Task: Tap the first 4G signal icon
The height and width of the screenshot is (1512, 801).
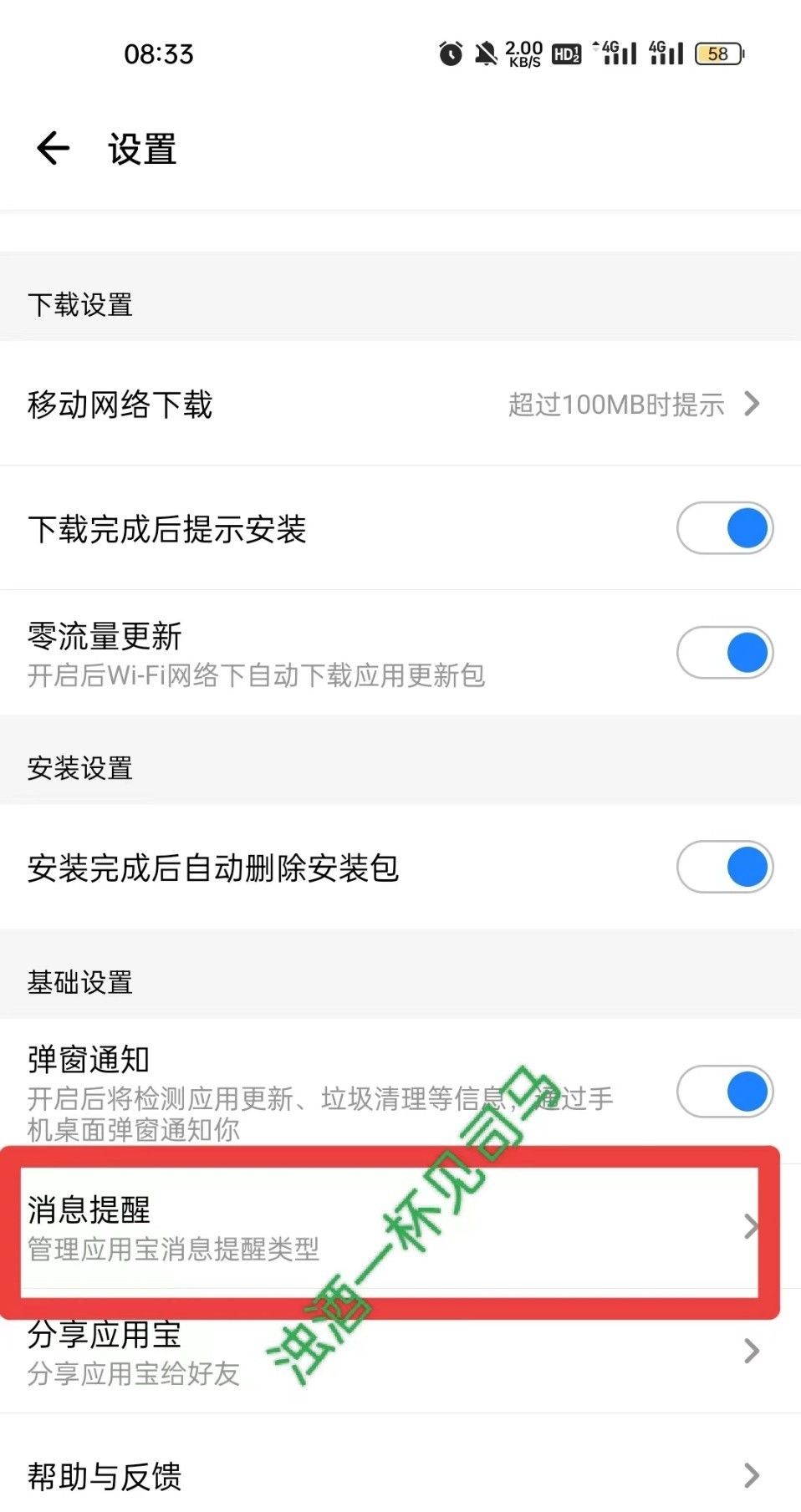Action: [x=616, y=53]
